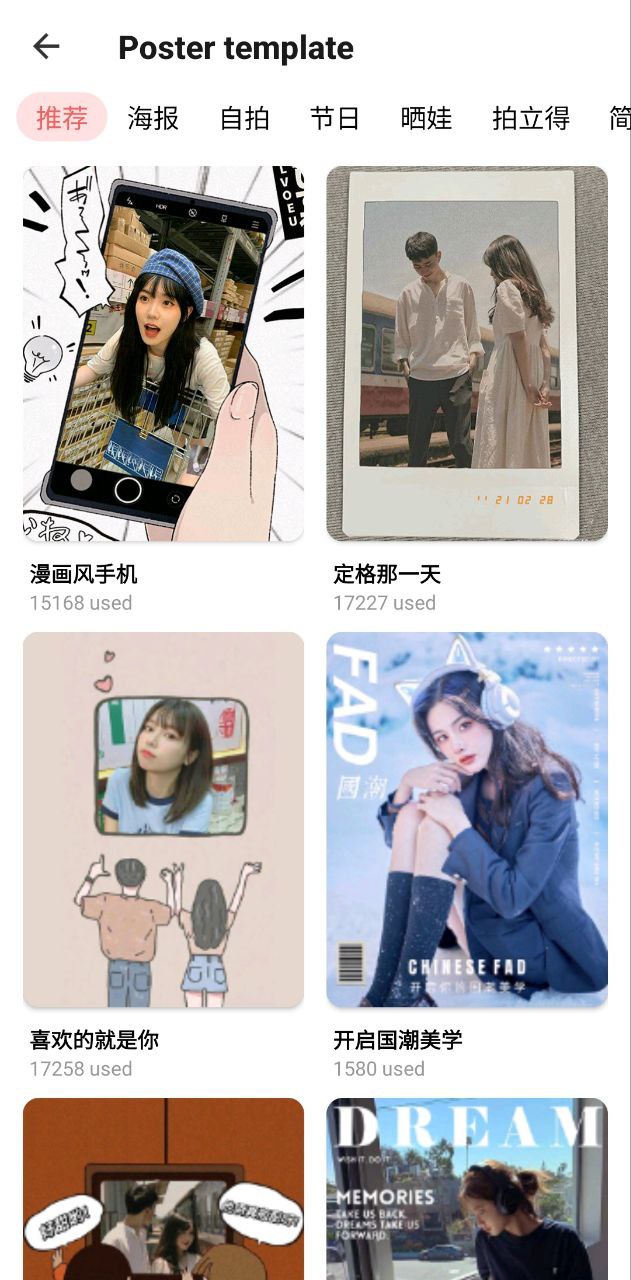Select the 推荐 tab
Viewport: 631px width, 1280px height.
[62, 118]
